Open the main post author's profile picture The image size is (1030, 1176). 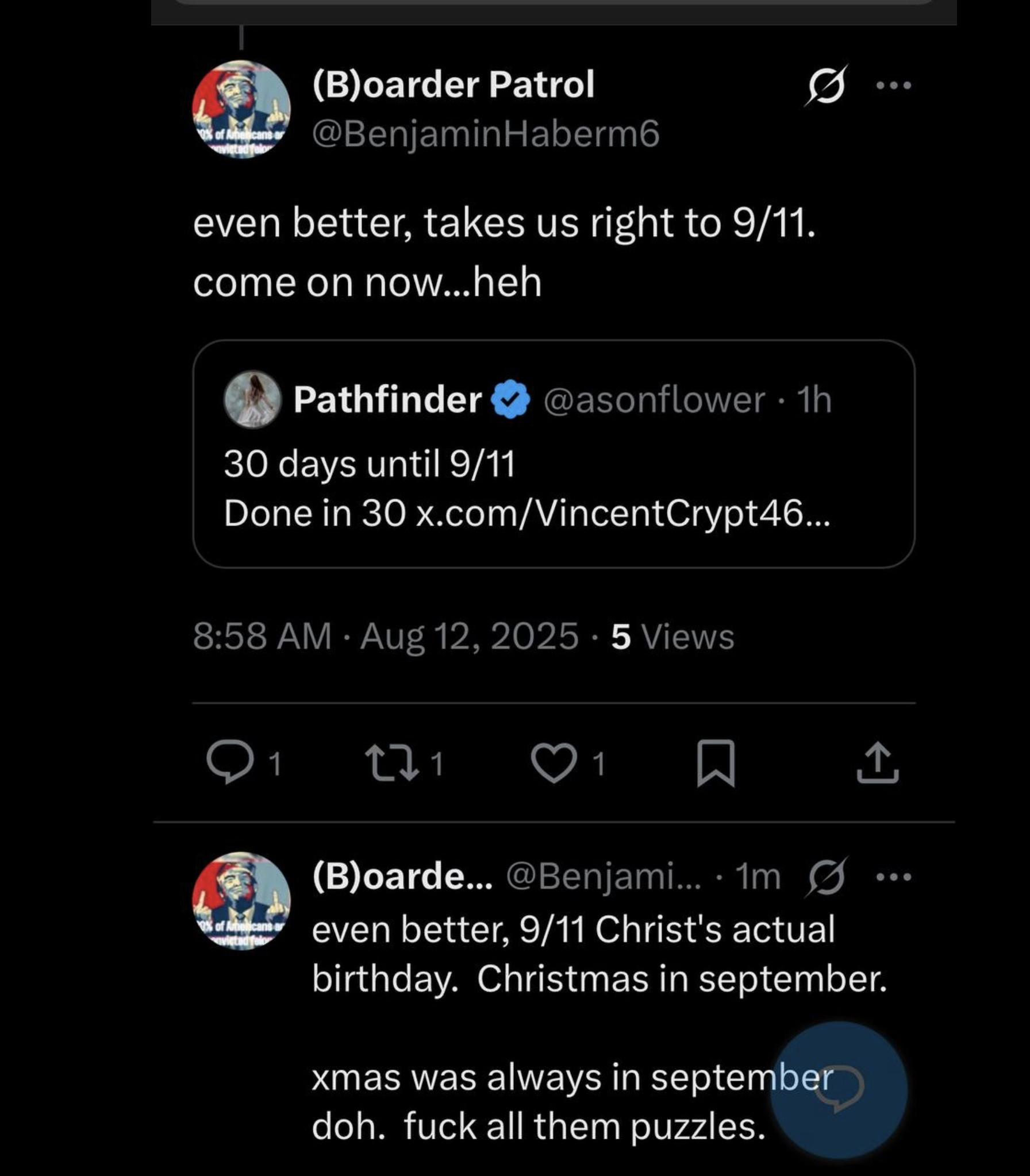(241, 109)
